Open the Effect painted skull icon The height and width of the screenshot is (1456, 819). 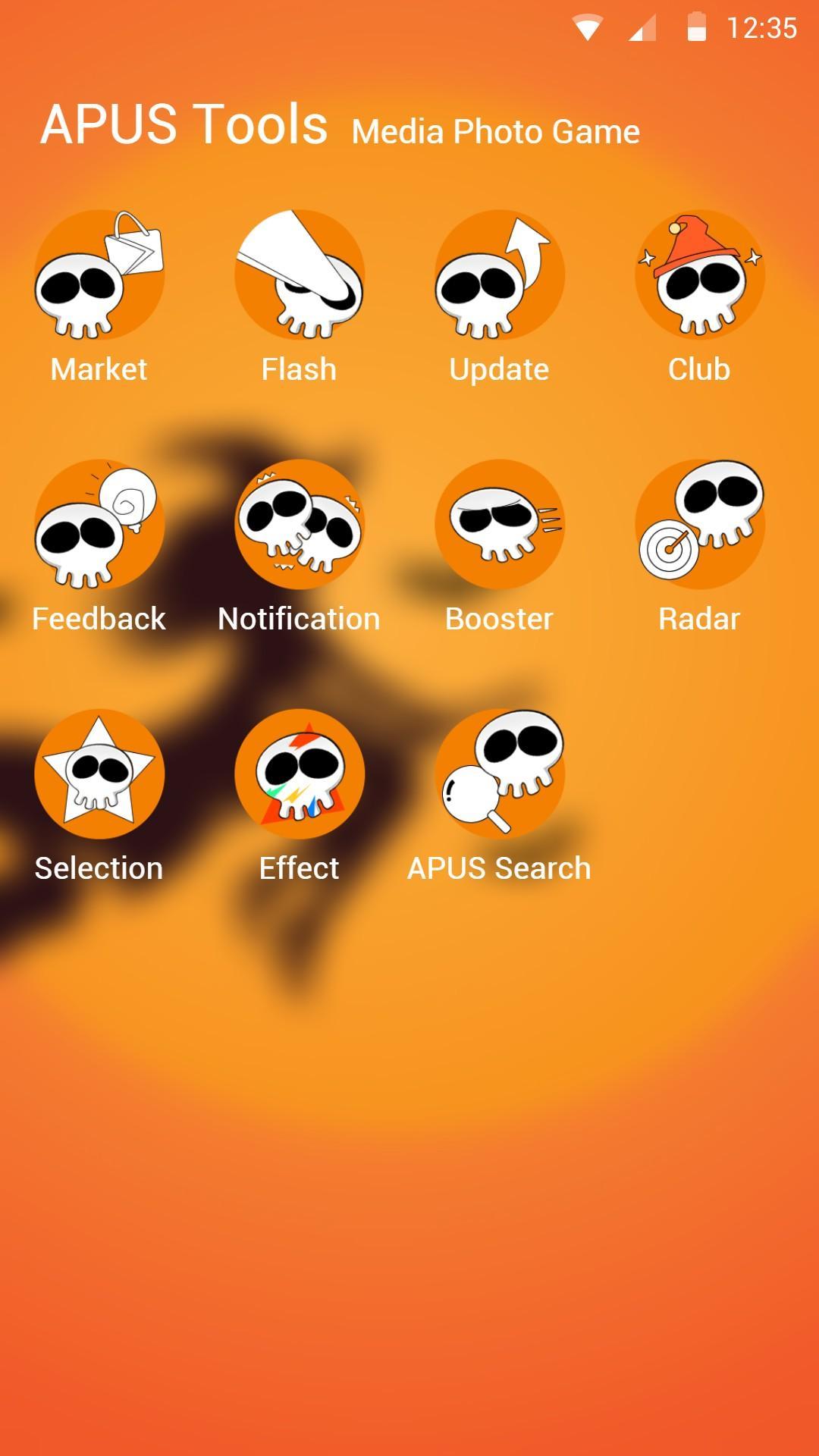(x=300, y=773)
